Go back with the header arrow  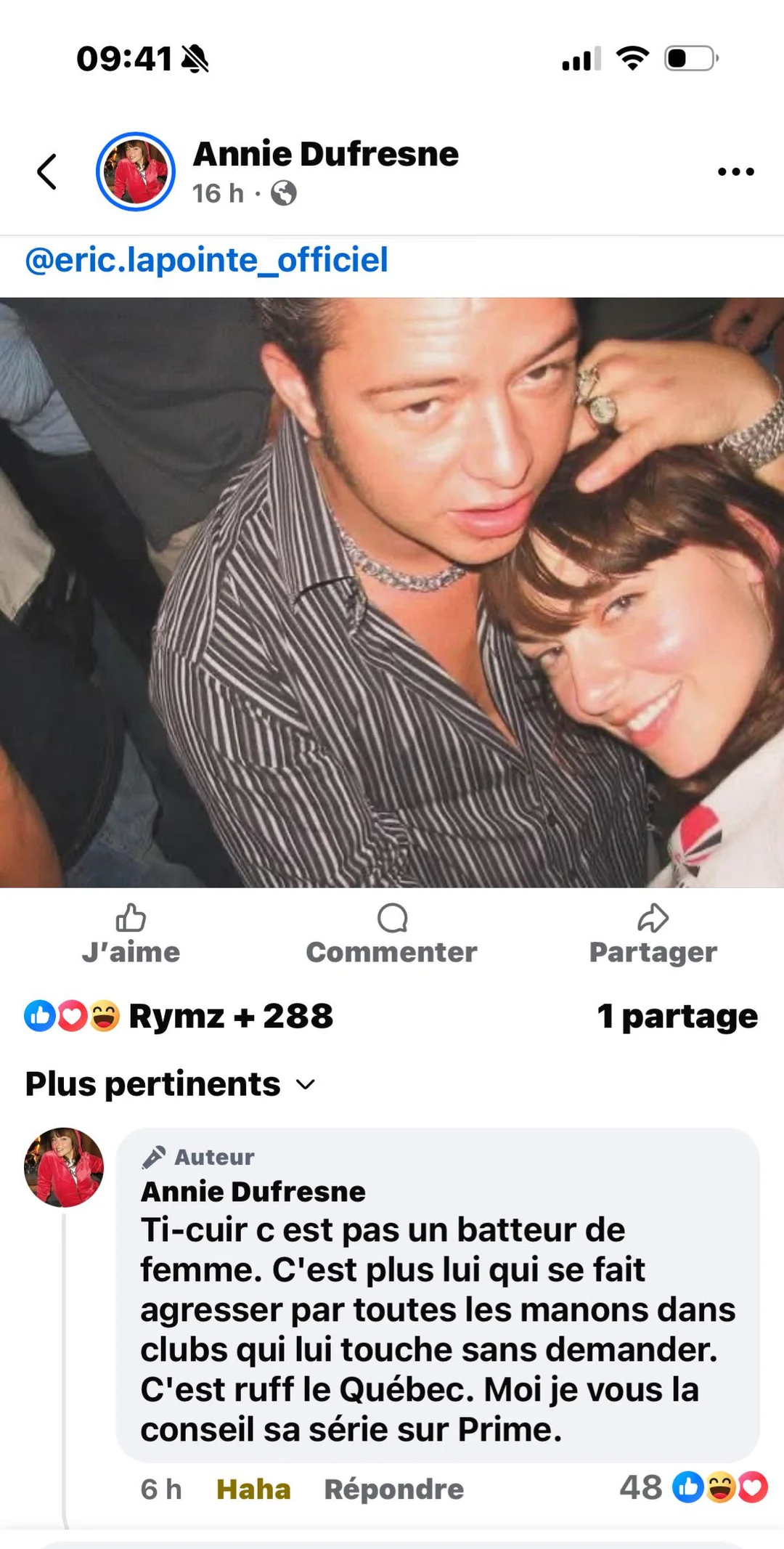[x=47, y=172]
